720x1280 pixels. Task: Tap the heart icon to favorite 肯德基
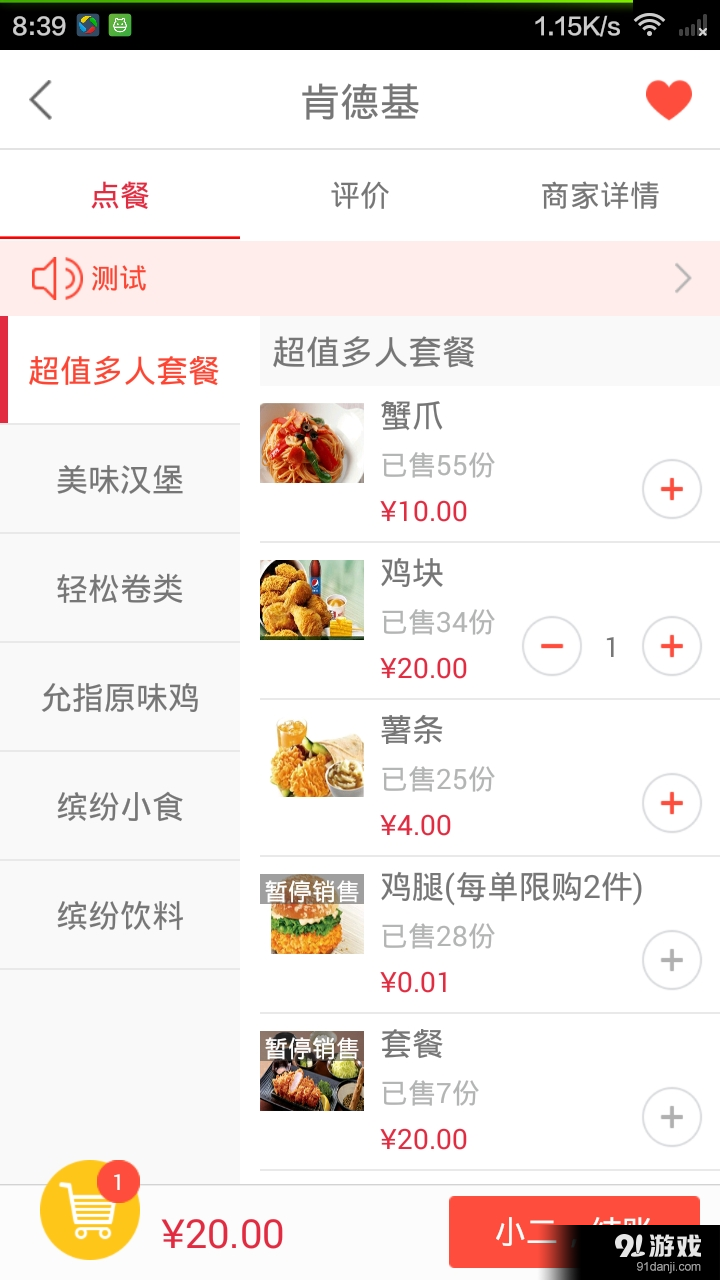click(668, 99)
